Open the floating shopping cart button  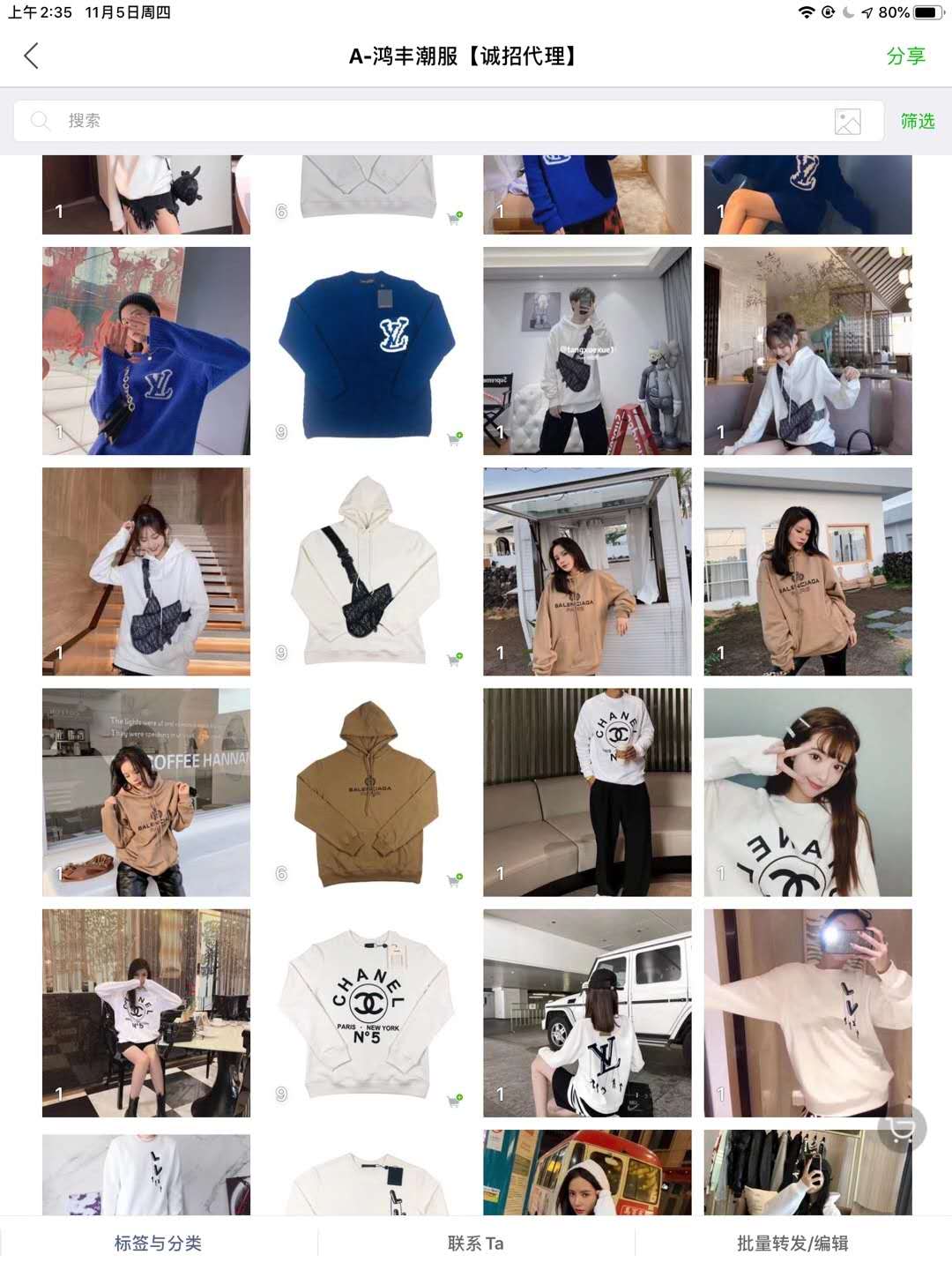point(902,1128)
